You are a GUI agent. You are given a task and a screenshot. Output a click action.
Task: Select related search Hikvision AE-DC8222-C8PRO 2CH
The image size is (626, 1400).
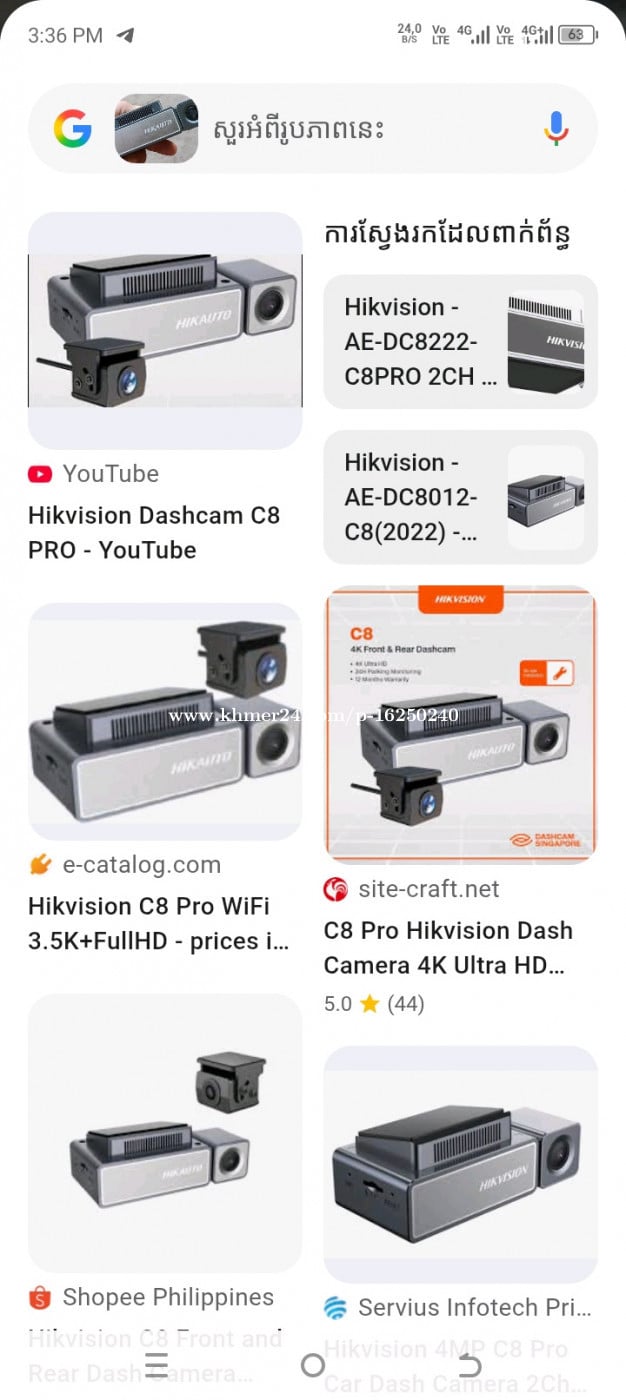tap(460, 341)
